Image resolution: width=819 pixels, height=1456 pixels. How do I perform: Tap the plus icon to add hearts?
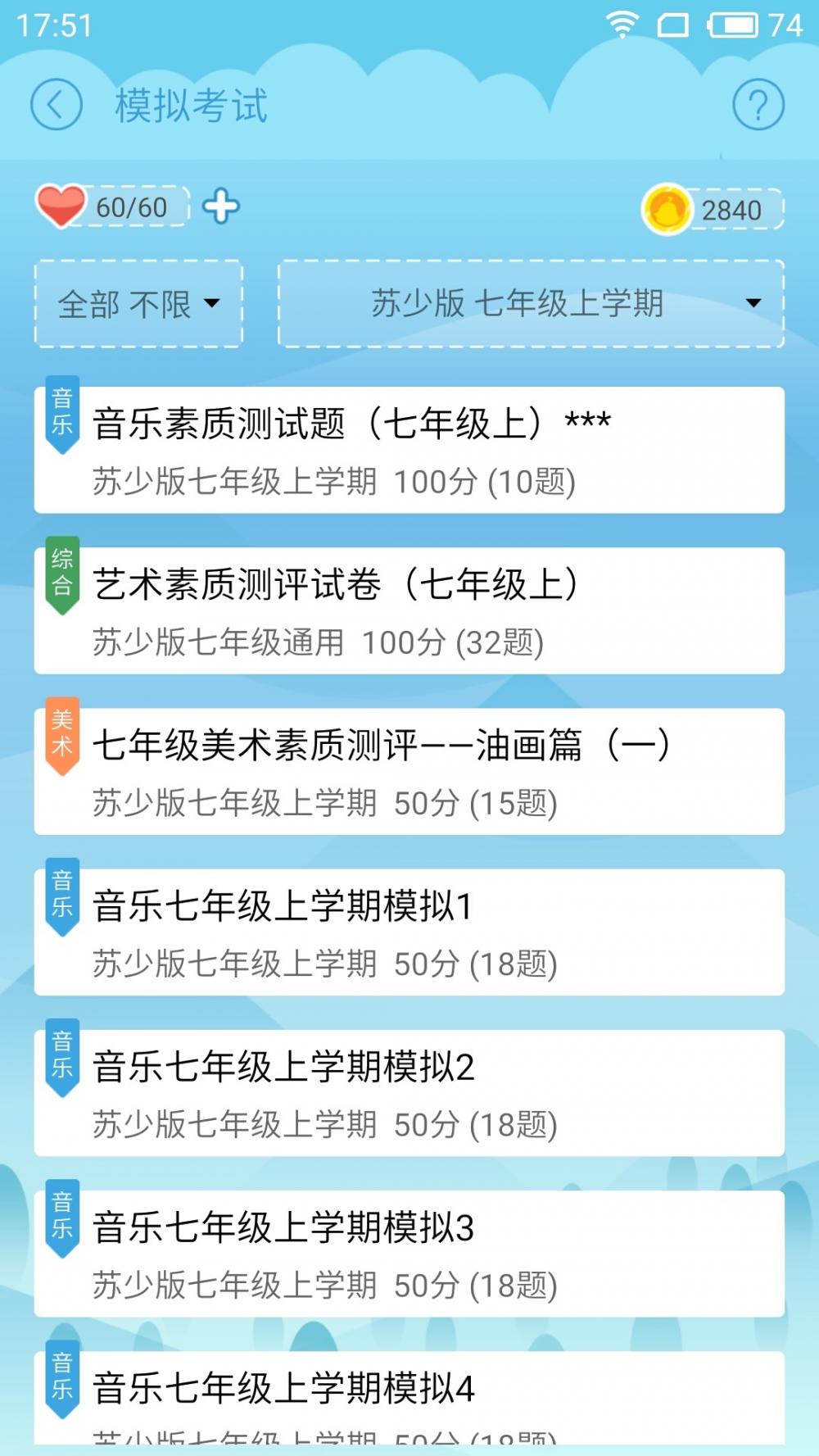[221, 206]
